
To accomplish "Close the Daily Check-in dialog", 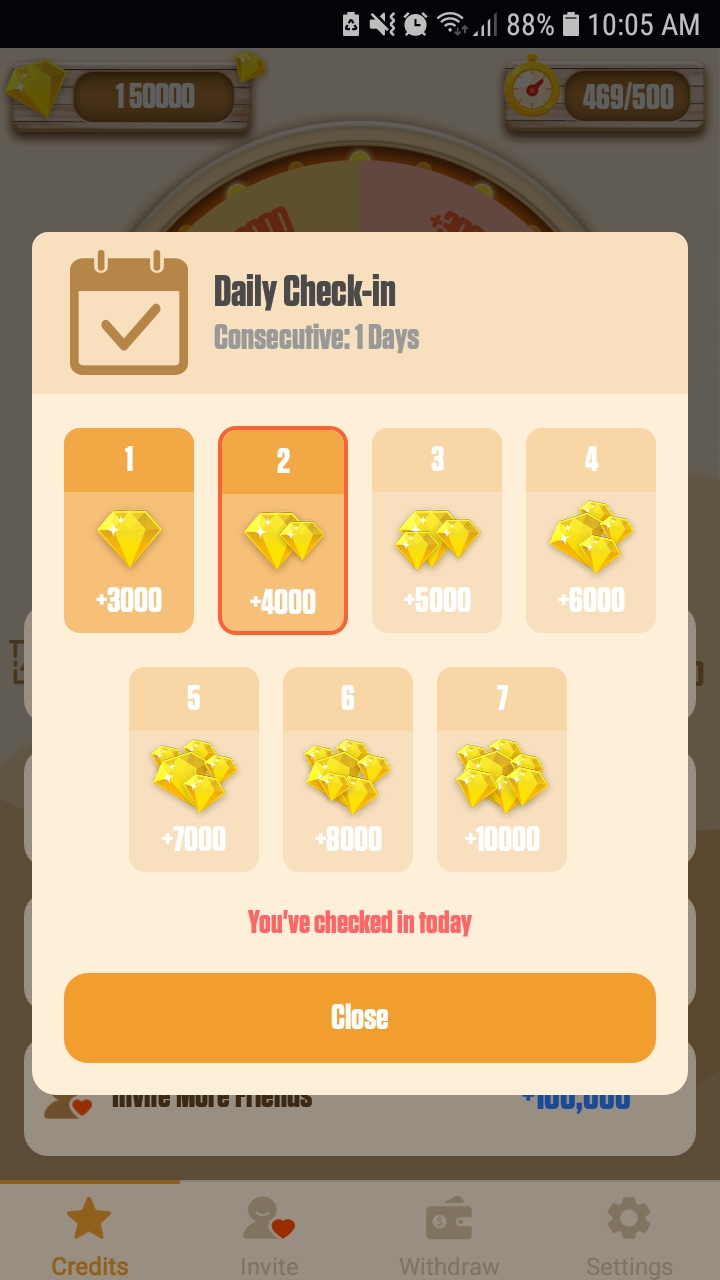I will tap(360, 1017).
